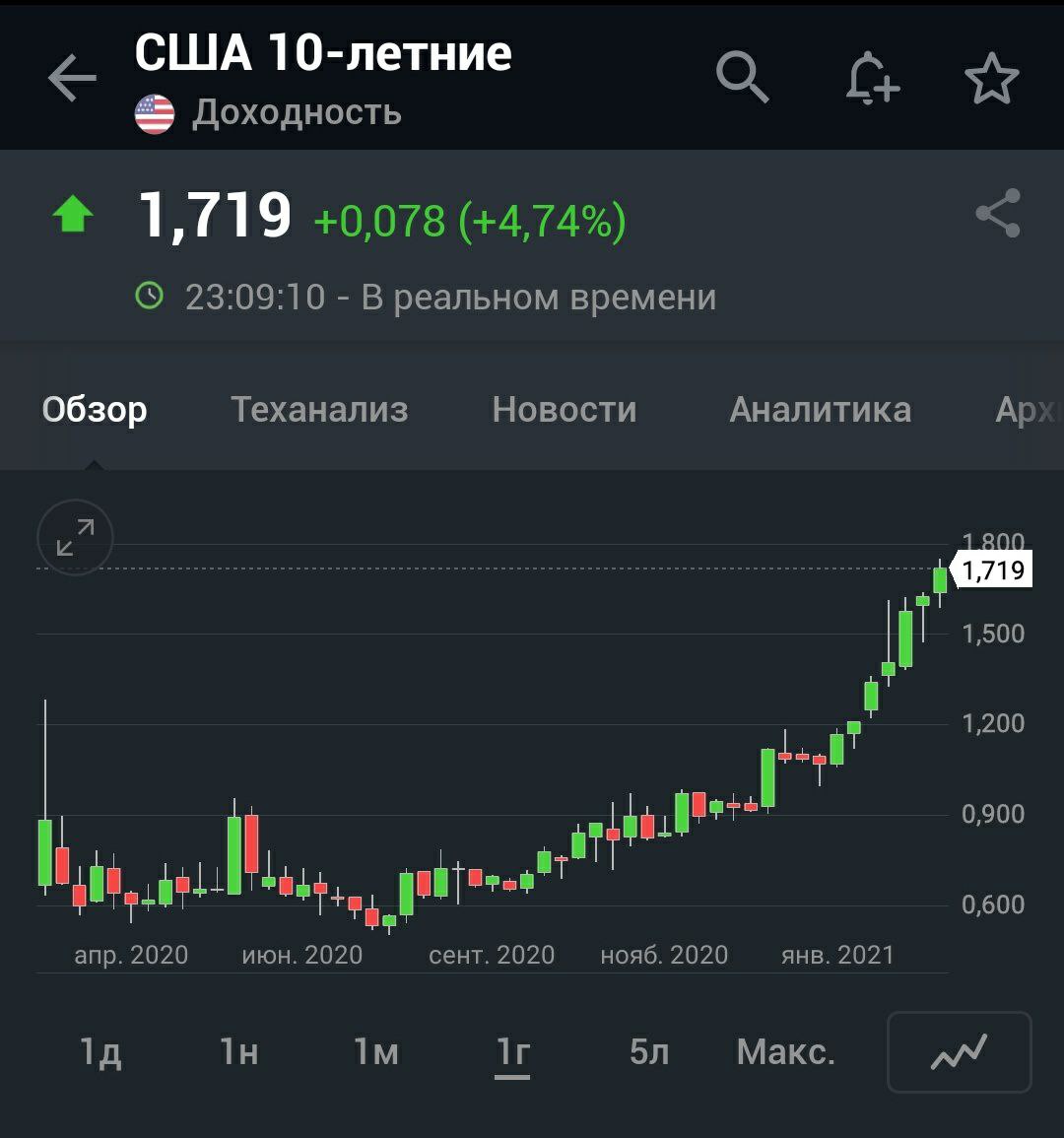The width and height of the screenshot is (1064, 1138).
Task: Set chart range to 1д
Action: point(101,1052)
